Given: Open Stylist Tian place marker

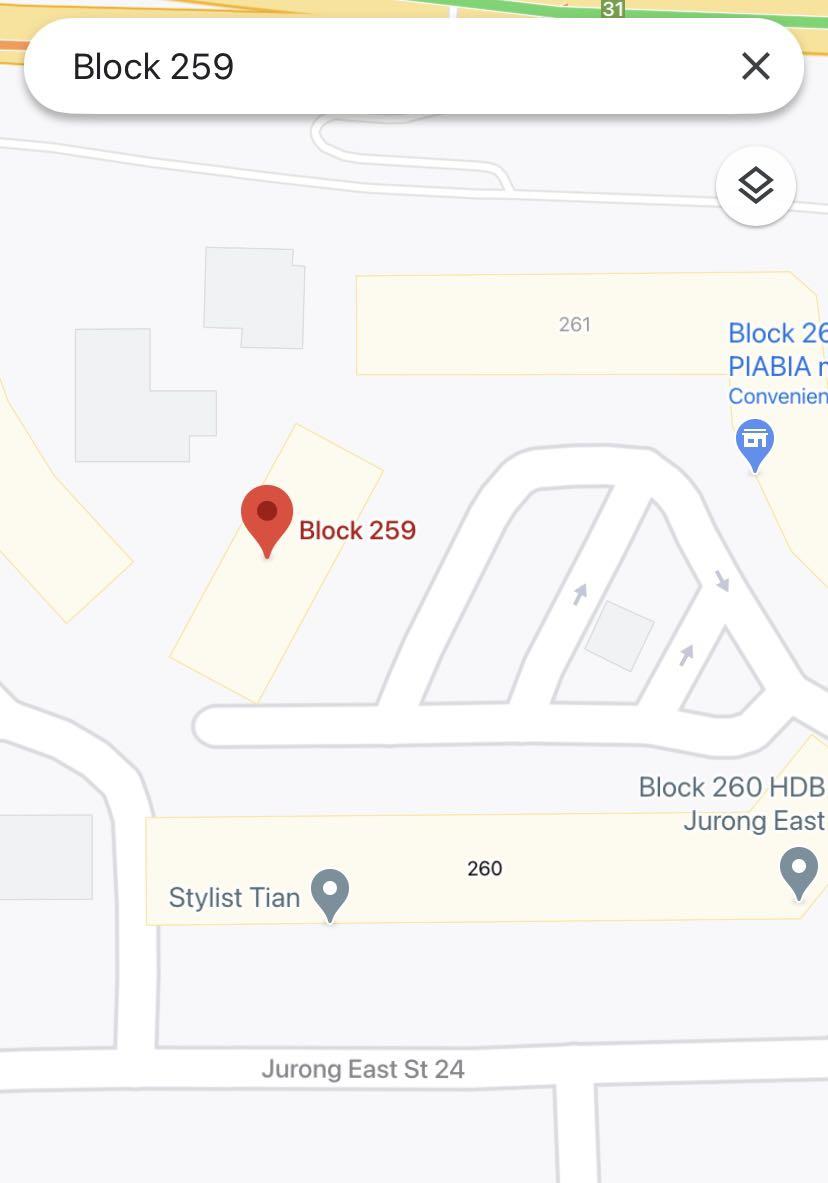Looking at the screenshot, I should point(329,891).
